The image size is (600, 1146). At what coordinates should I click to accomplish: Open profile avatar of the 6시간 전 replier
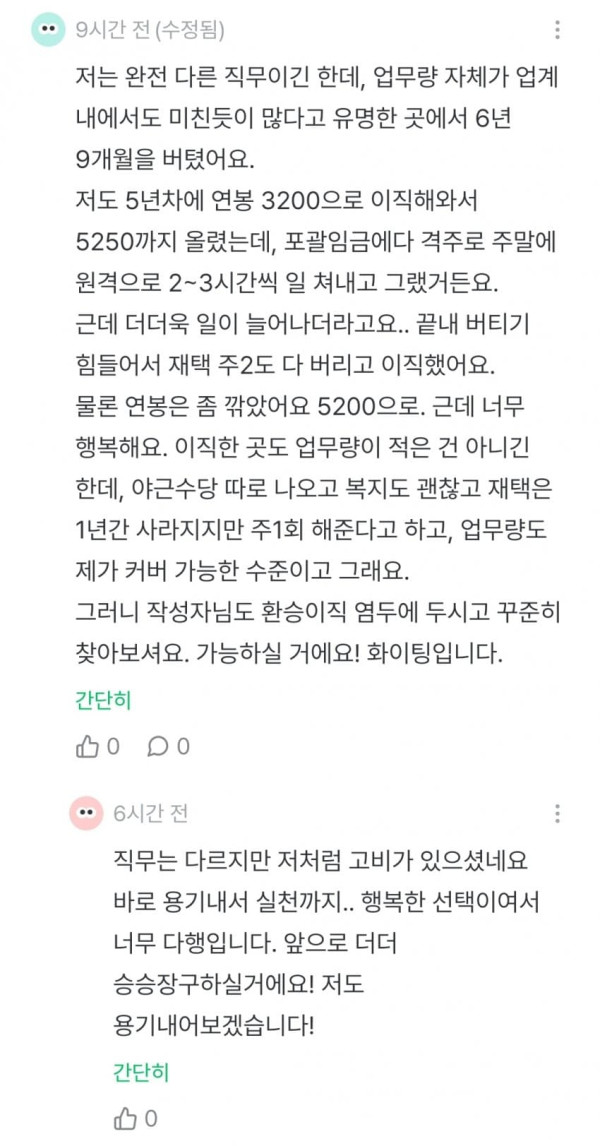[86, 813]
